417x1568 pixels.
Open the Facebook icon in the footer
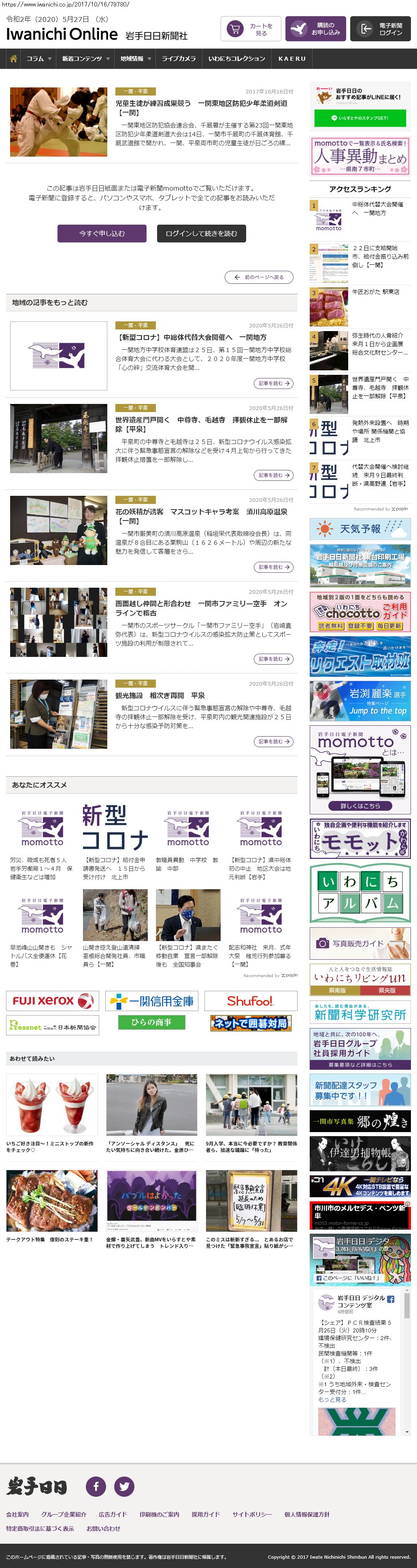pos(96,1486)
